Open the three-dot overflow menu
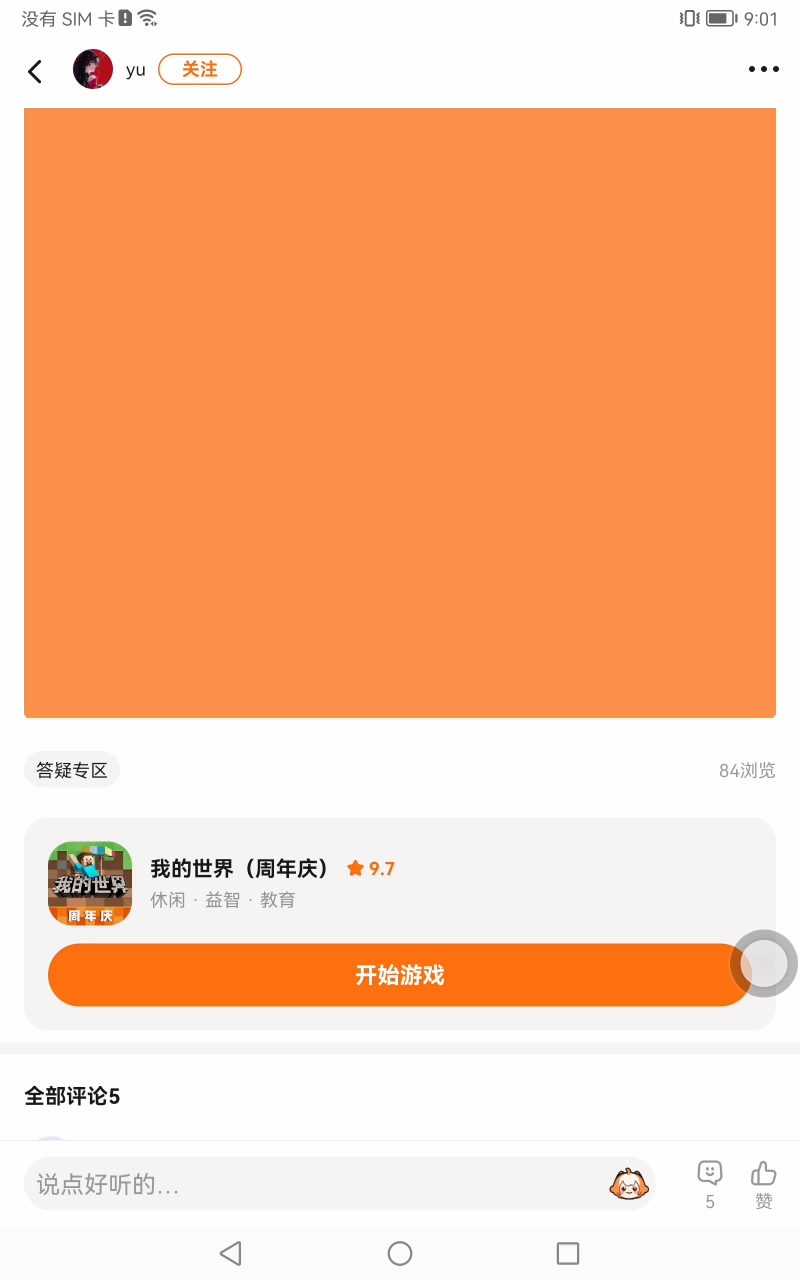Viewport: 800px width, 1280px height. point(763,69)
